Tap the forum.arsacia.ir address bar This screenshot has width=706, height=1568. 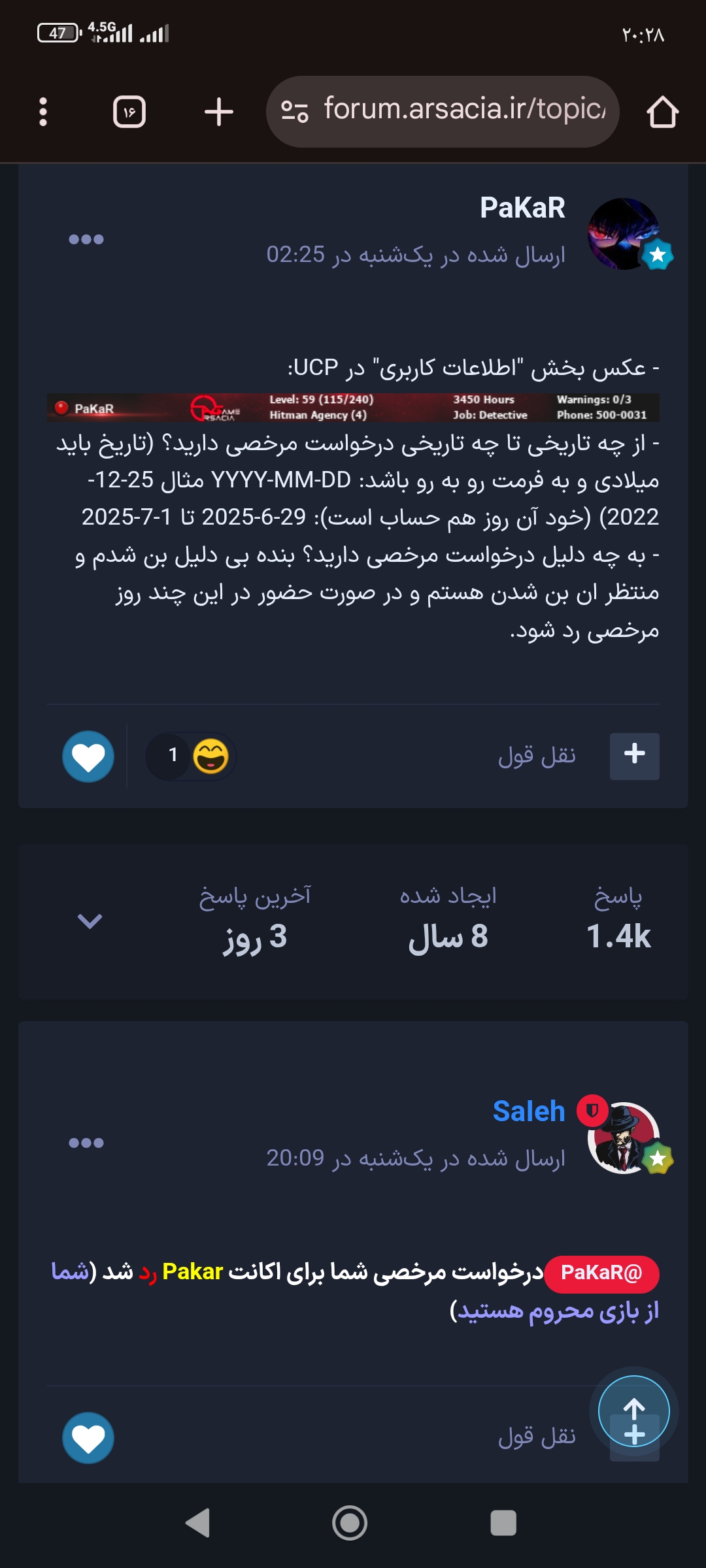click(443, 112)
